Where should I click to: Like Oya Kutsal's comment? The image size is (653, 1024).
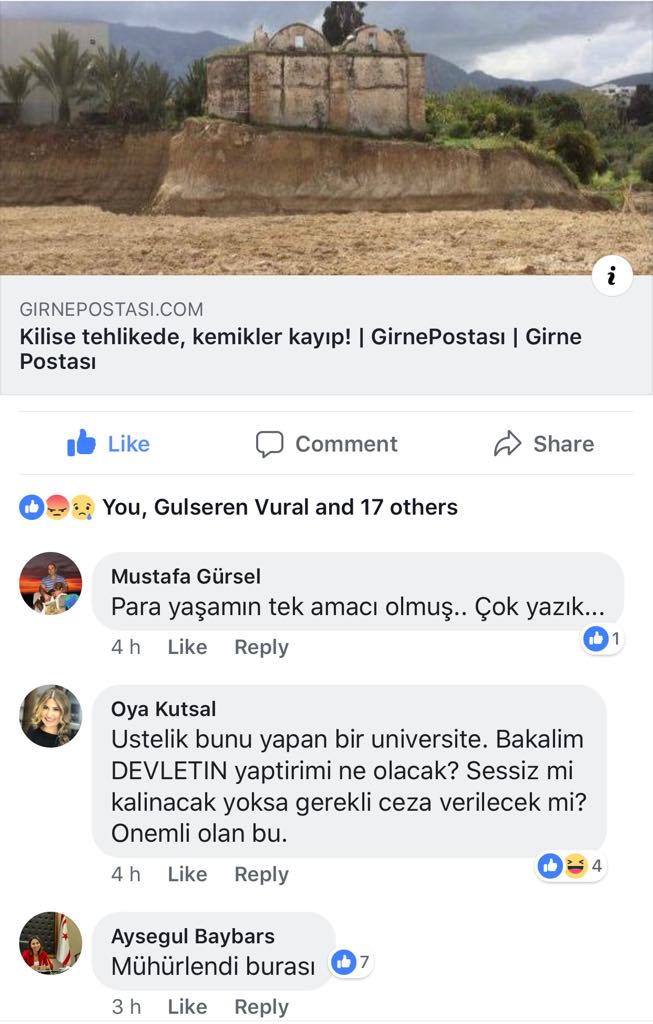coord(187,874)
